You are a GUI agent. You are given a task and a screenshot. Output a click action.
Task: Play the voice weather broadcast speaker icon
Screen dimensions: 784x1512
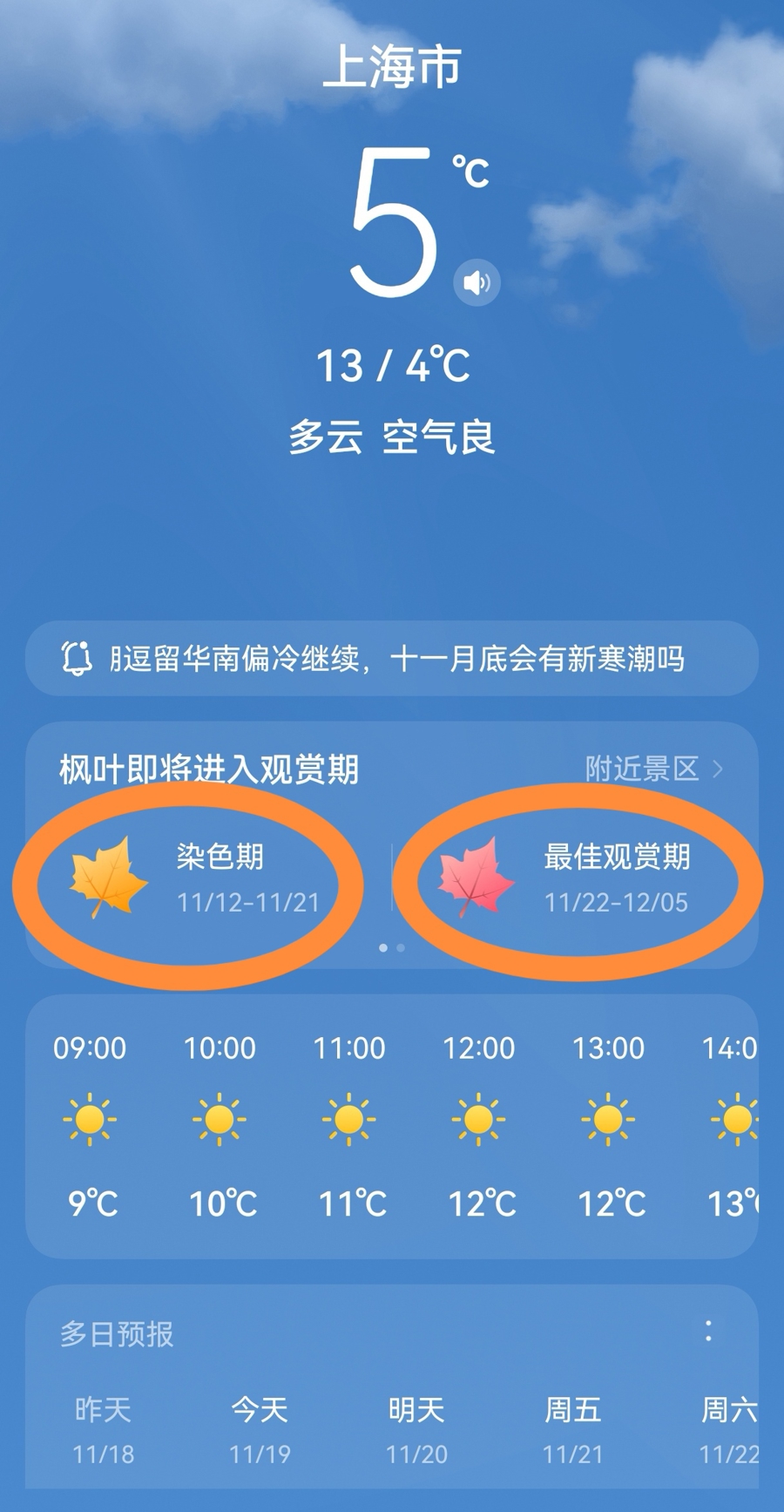coord(476,282)
